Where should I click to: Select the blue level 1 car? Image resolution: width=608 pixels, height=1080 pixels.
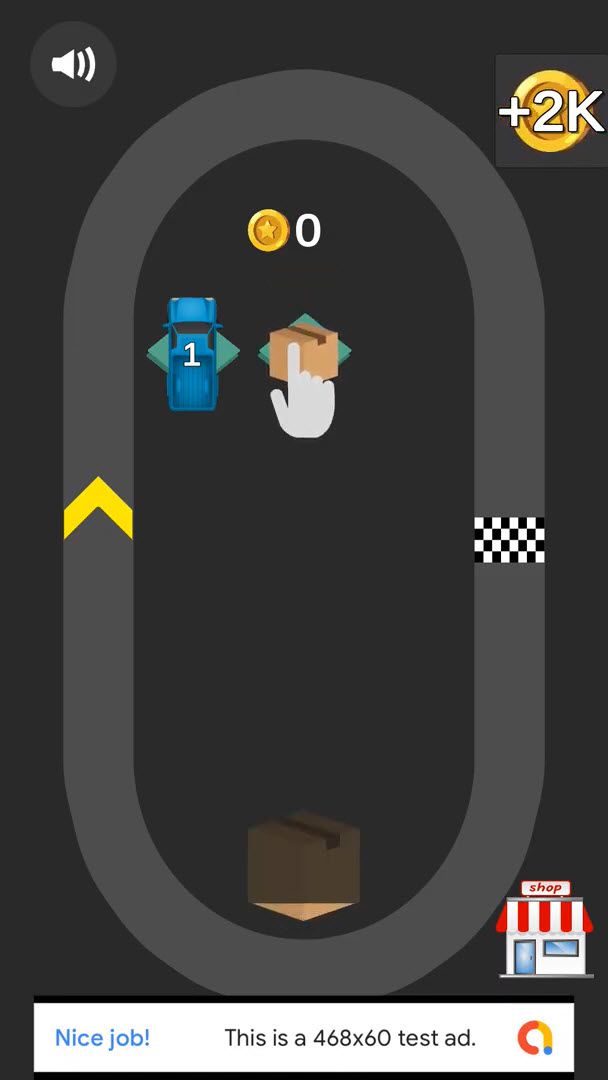pyautogui.click(x=192, y=353)
